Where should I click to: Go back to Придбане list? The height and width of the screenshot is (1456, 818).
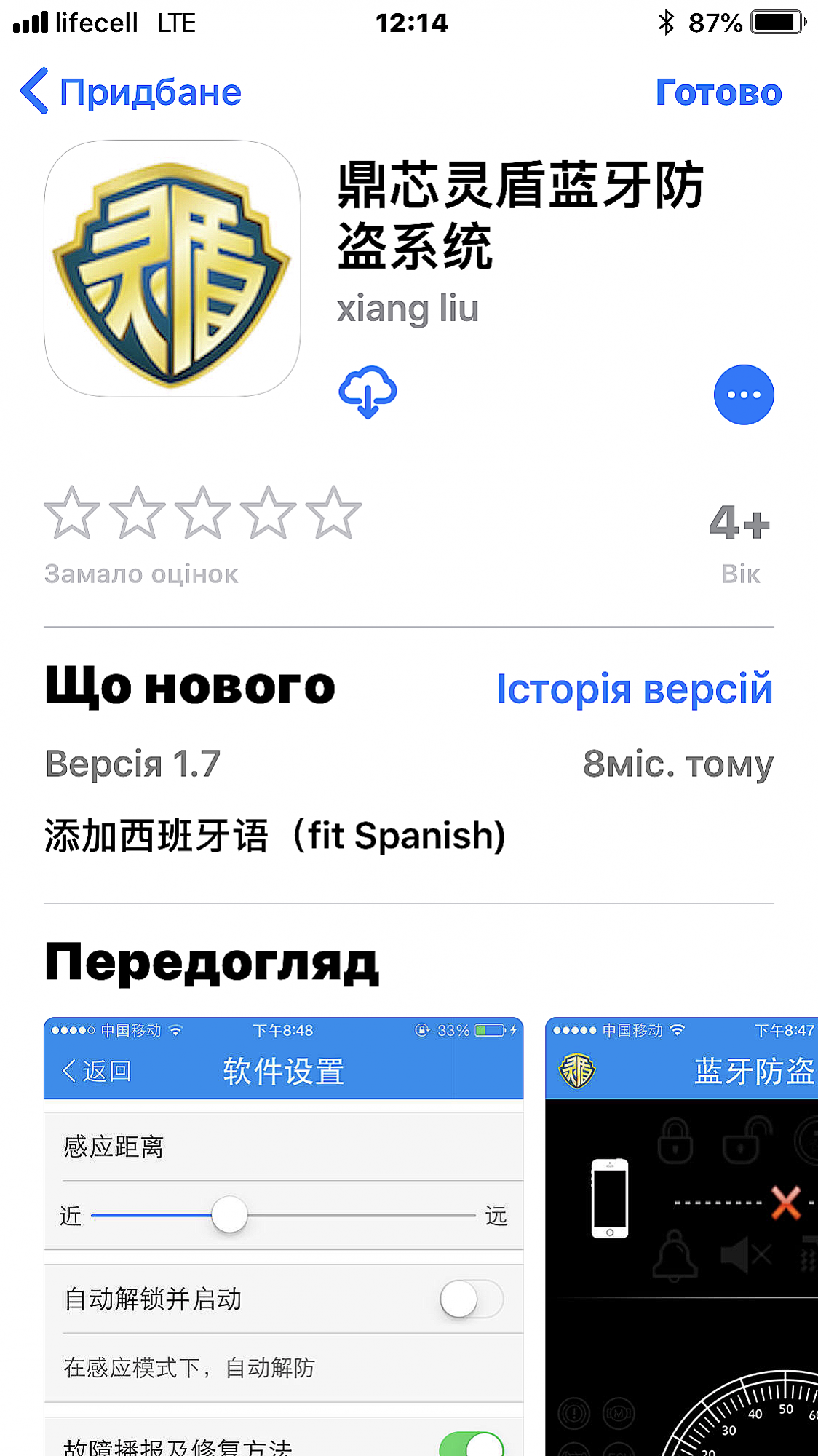click(131, 92)
